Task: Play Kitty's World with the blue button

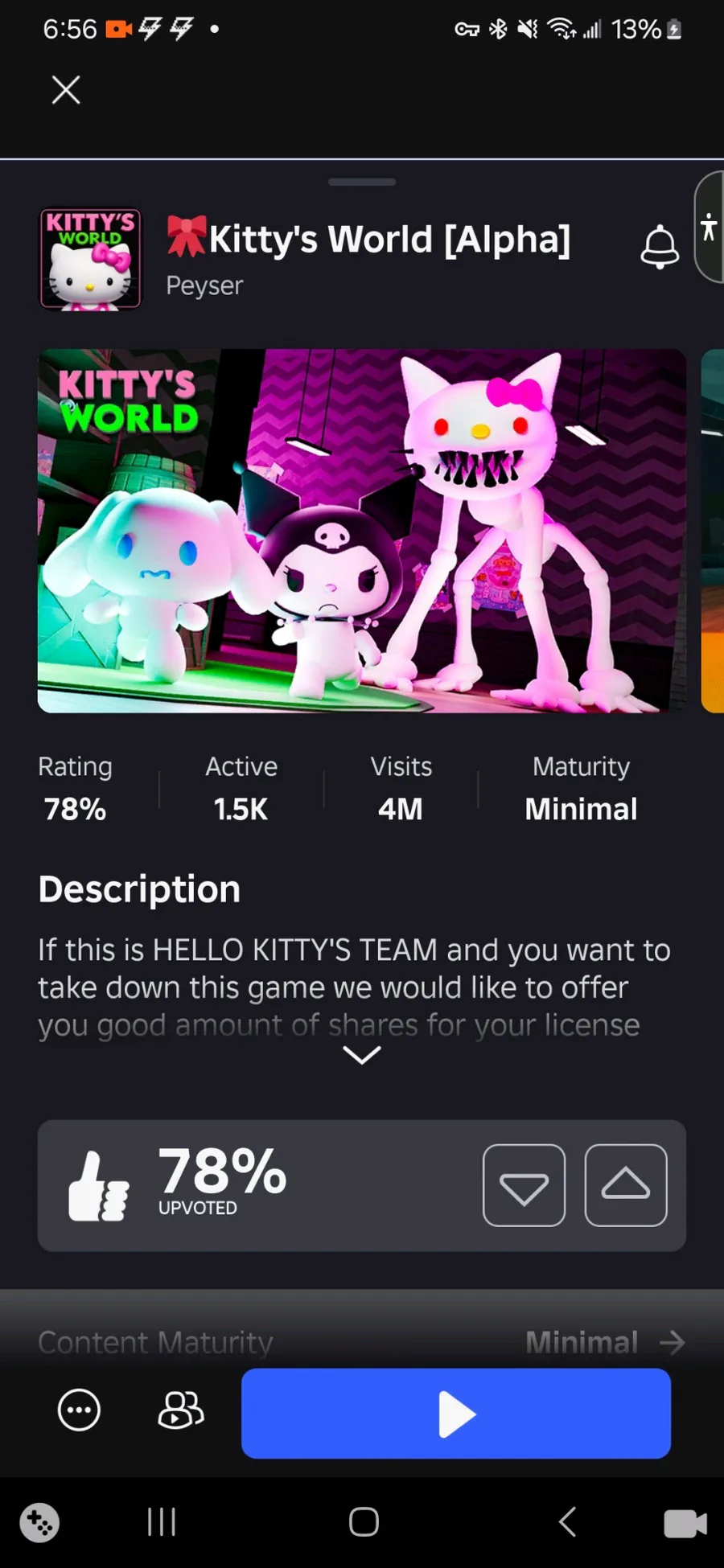Action: (456, 1414)
